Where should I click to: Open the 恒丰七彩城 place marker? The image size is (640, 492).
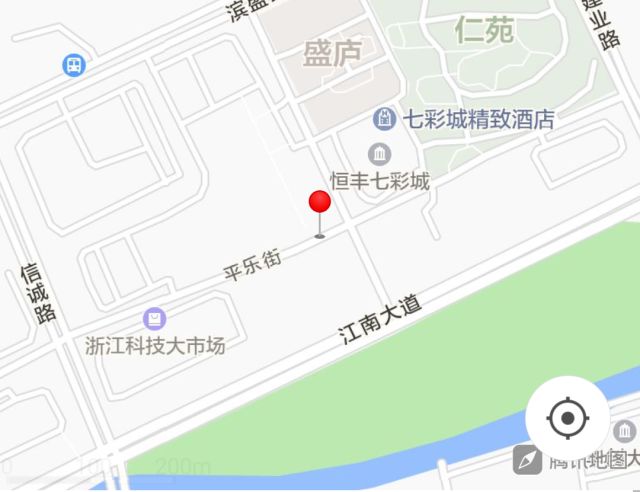pos(380,154)
